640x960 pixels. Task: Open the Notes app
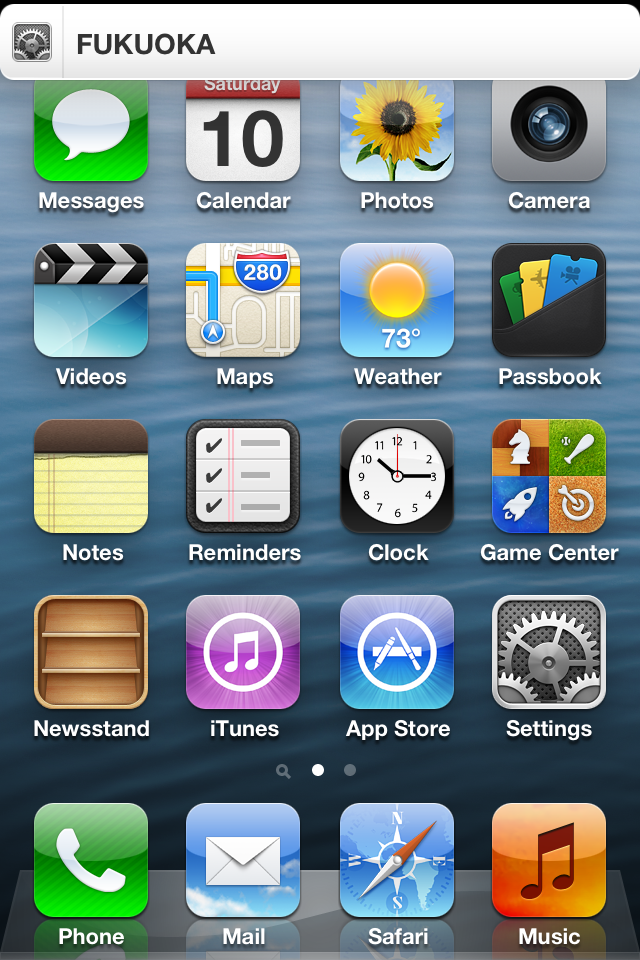[91, 477]
